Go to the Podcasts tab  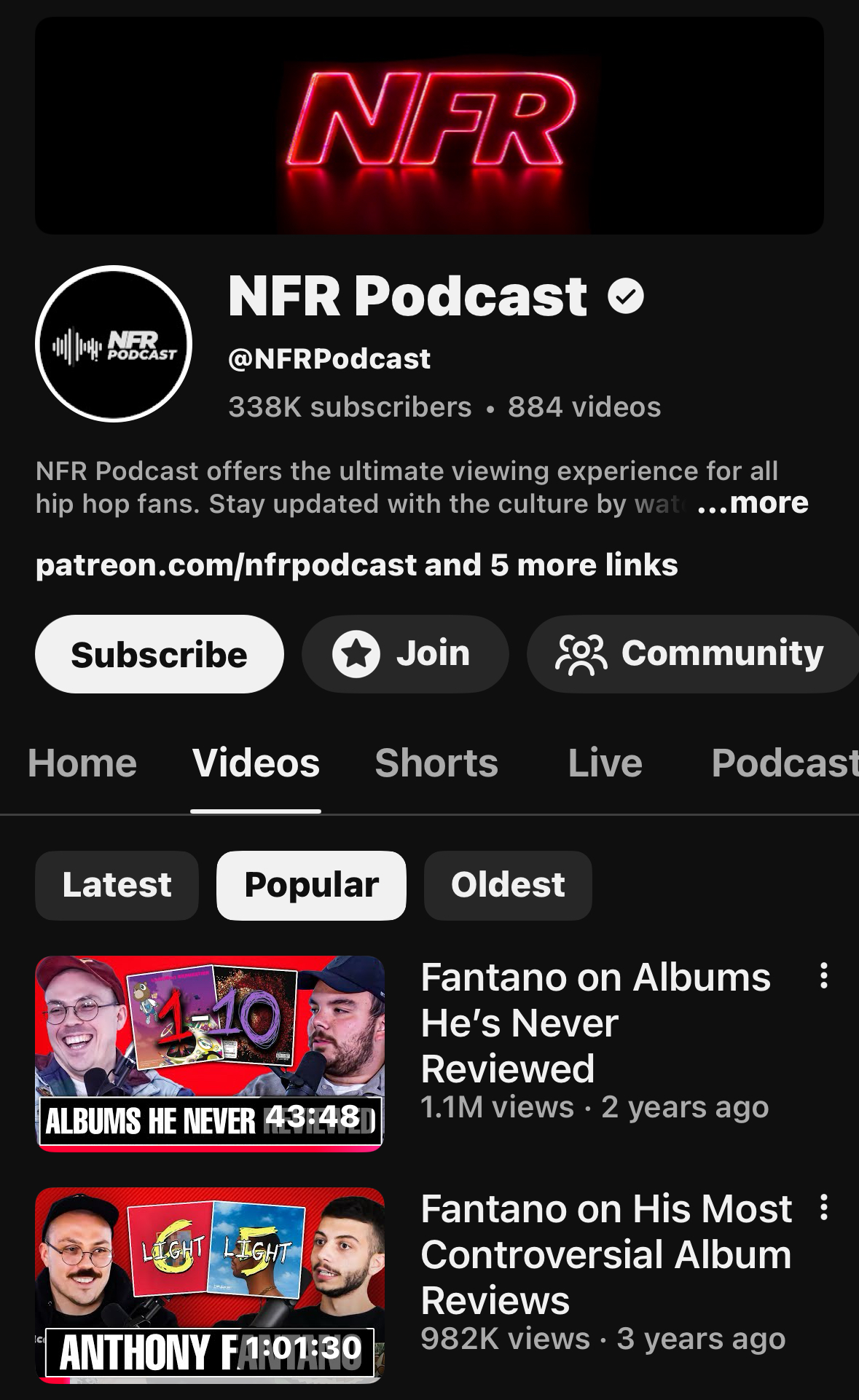point(783,763)
